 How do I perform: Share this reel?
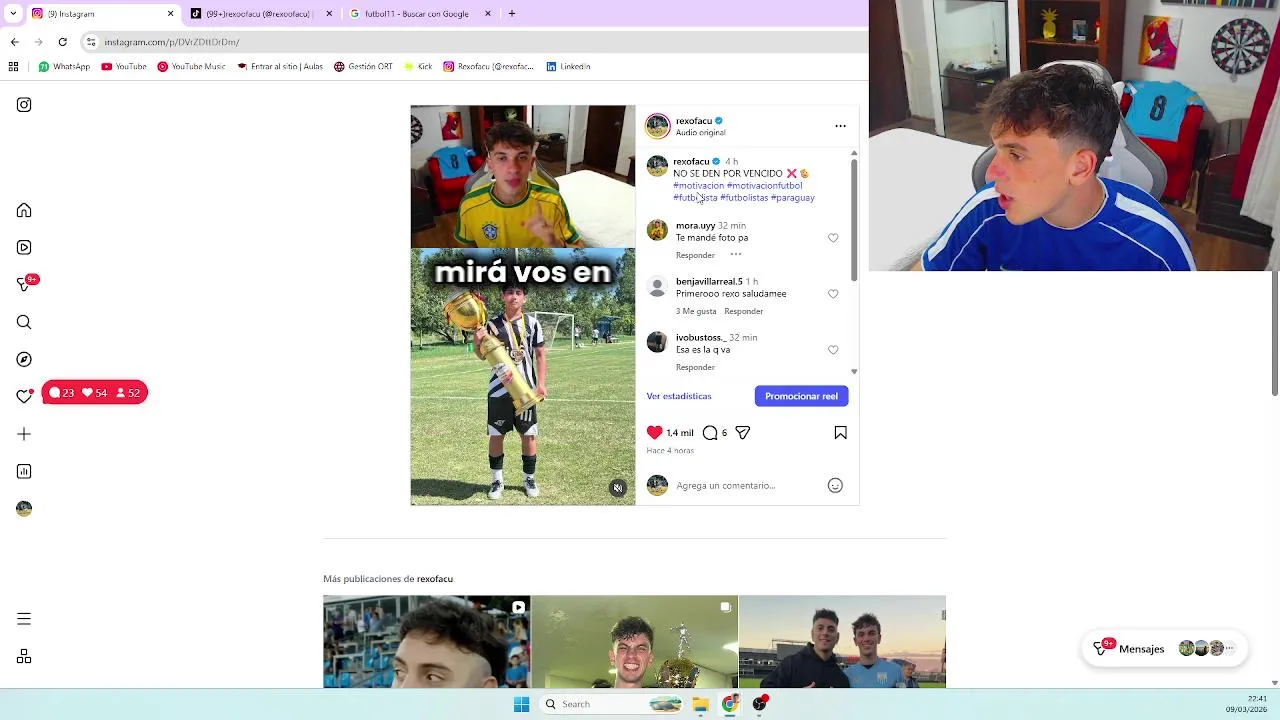tap(742, 433)
